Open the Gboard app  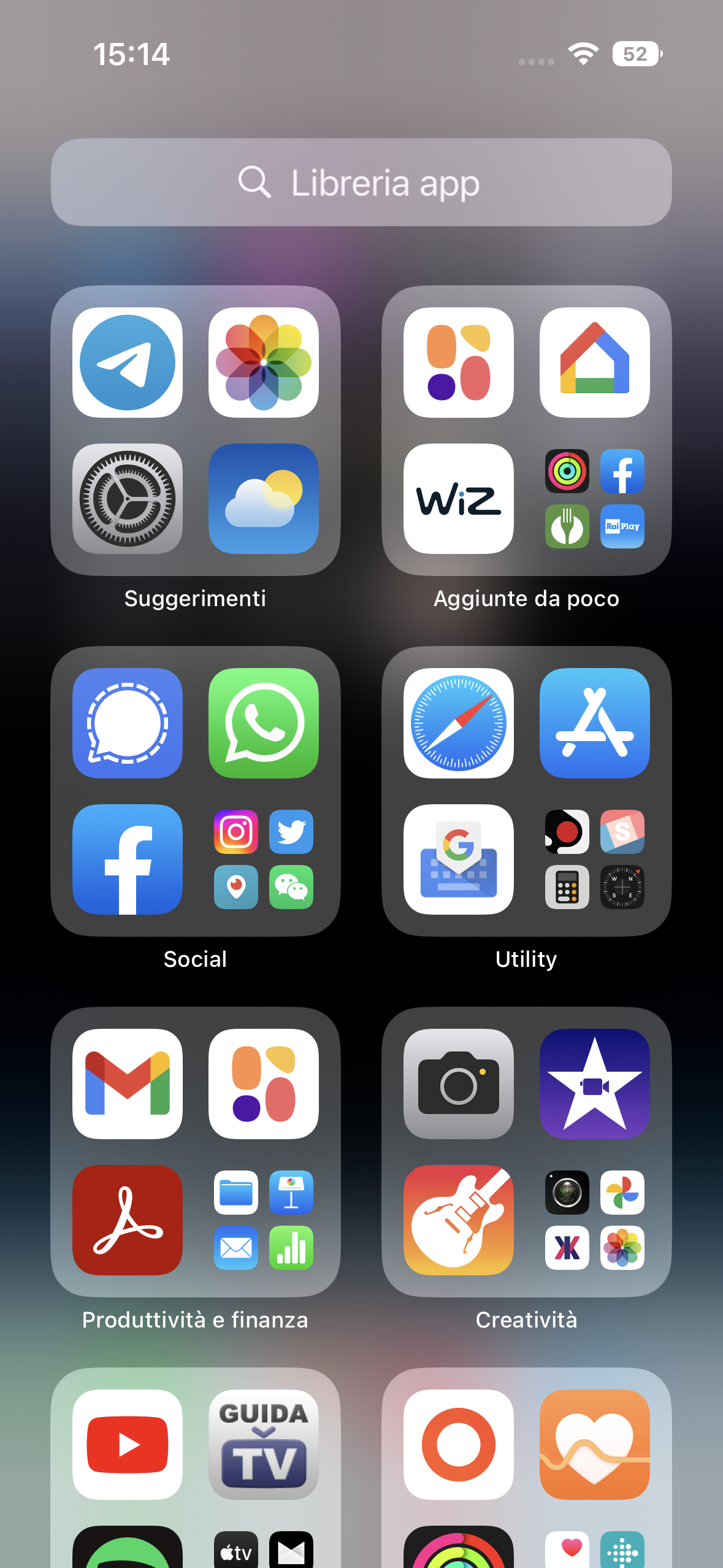point(458,859)
